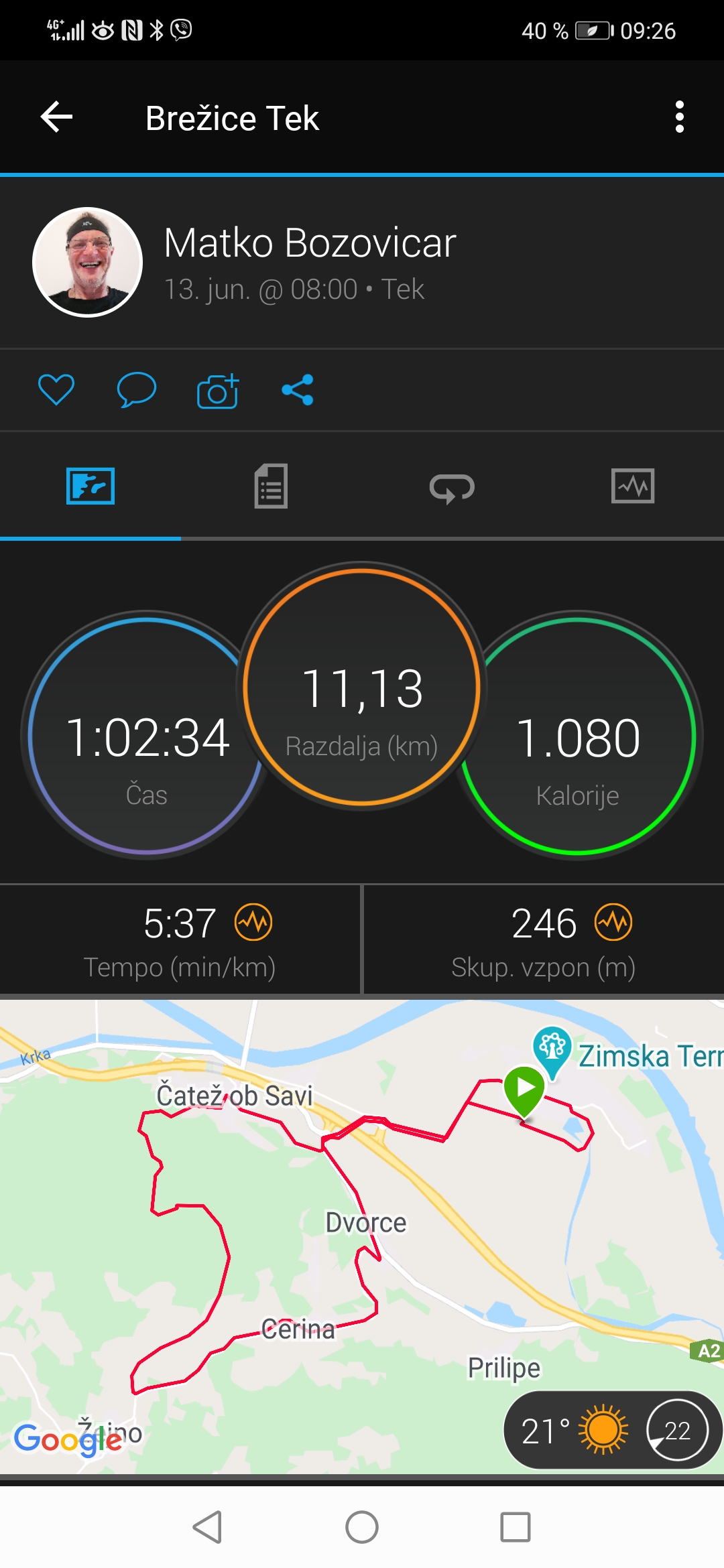Viewport: 724px width, 1568px height.
Task: Open the recent apps overview
Action: coord(516,1527)
